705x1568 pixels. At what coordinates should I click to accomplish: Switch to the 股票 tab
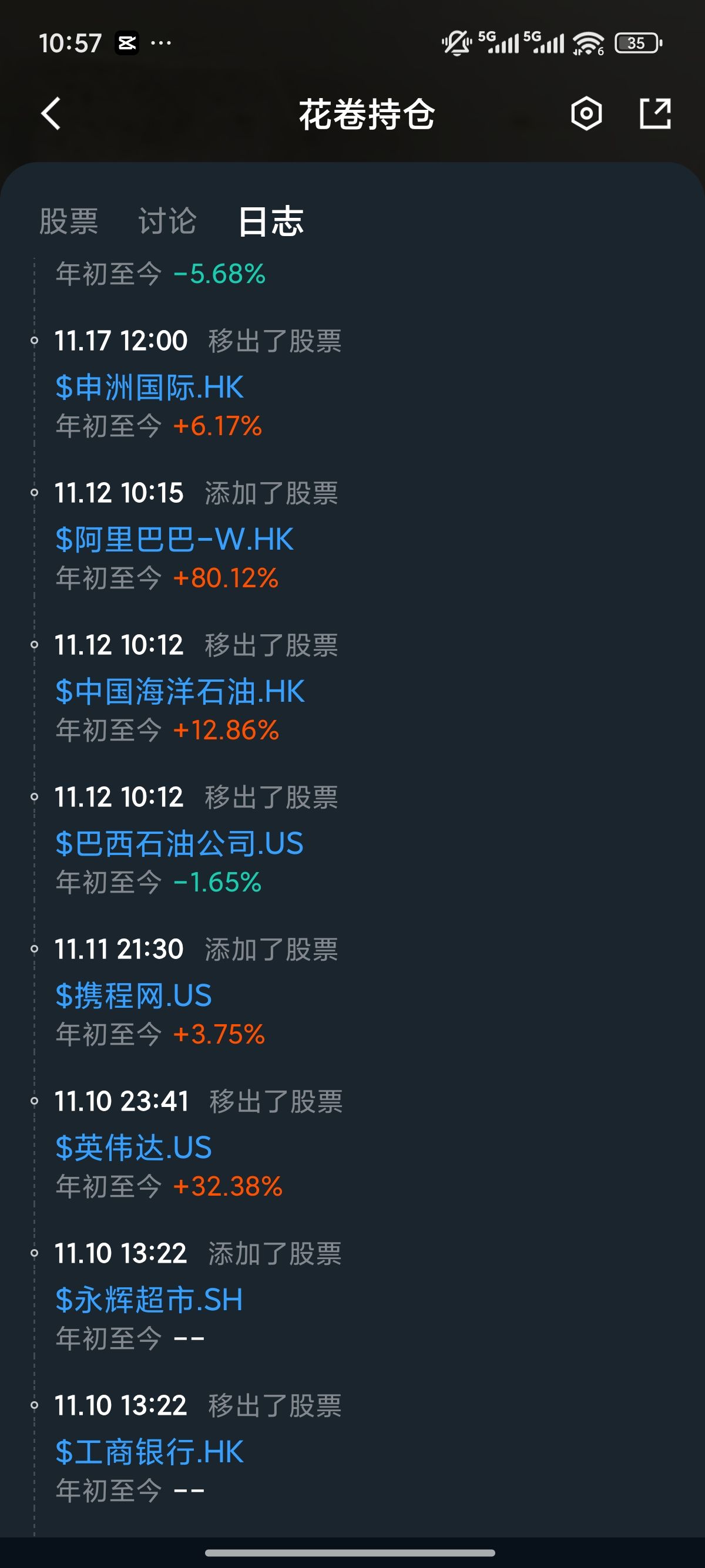point(69,222)
